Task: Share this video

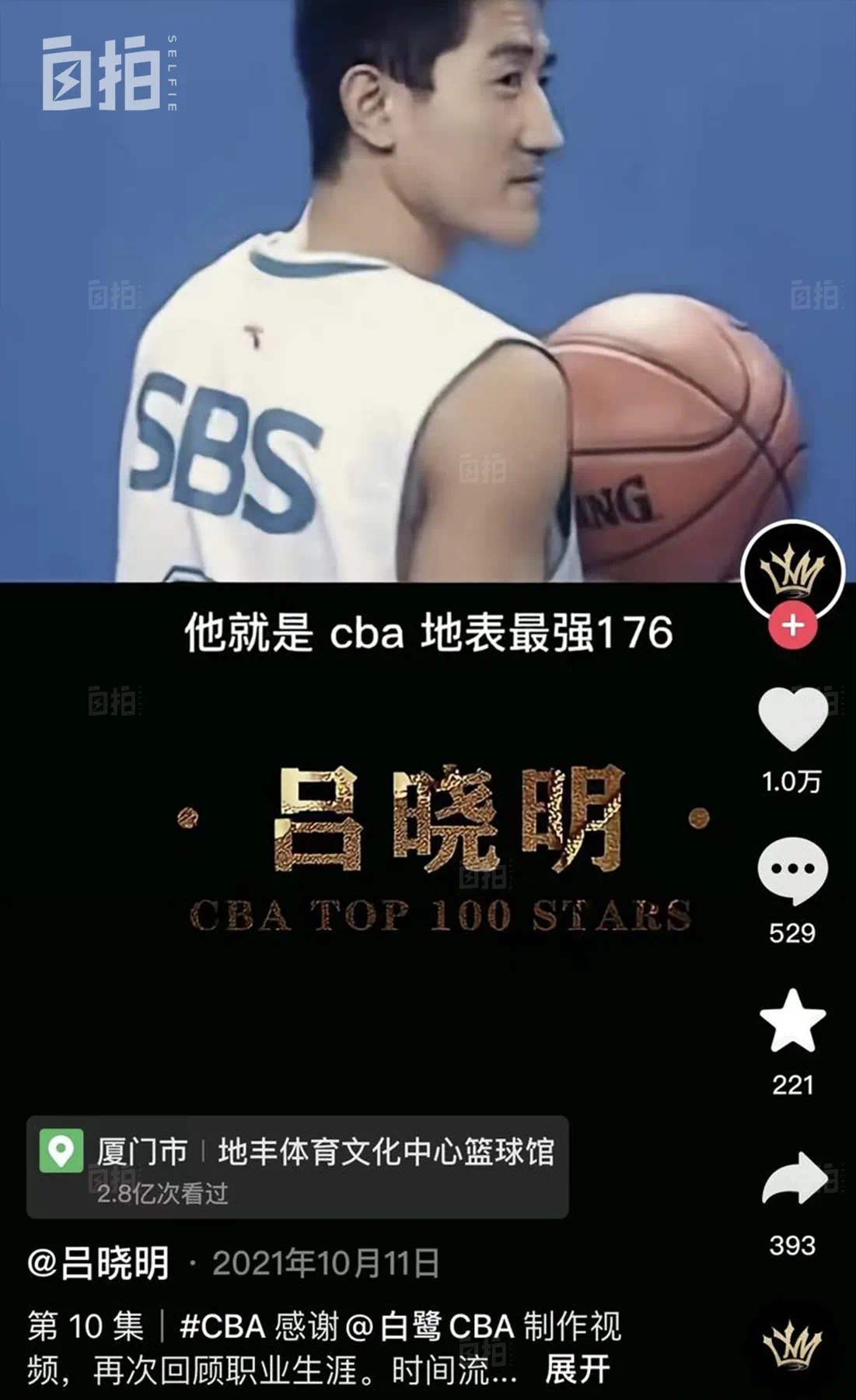Action: pos(792,1178)
